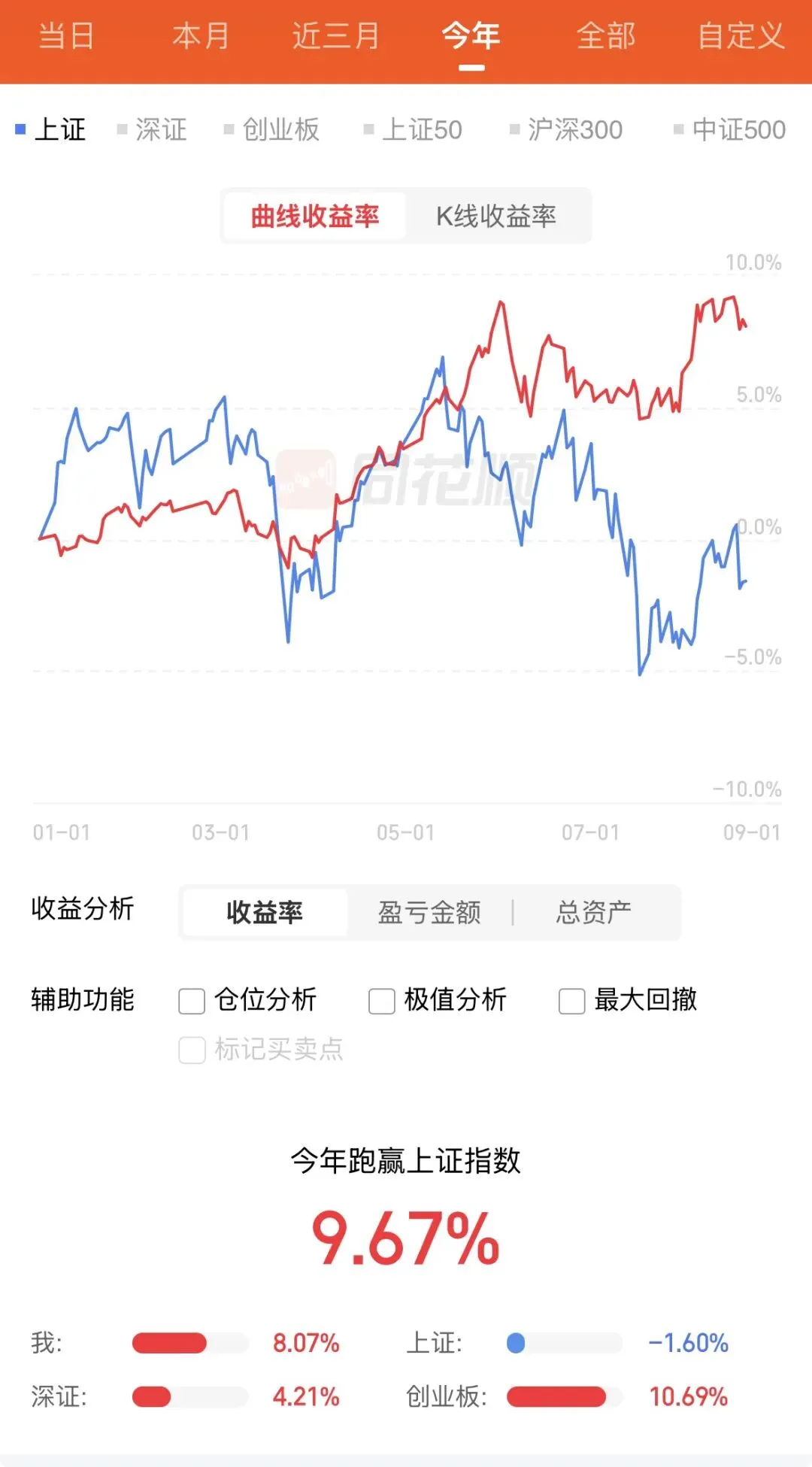Compare against 沪深300 index

pos(566,129)
